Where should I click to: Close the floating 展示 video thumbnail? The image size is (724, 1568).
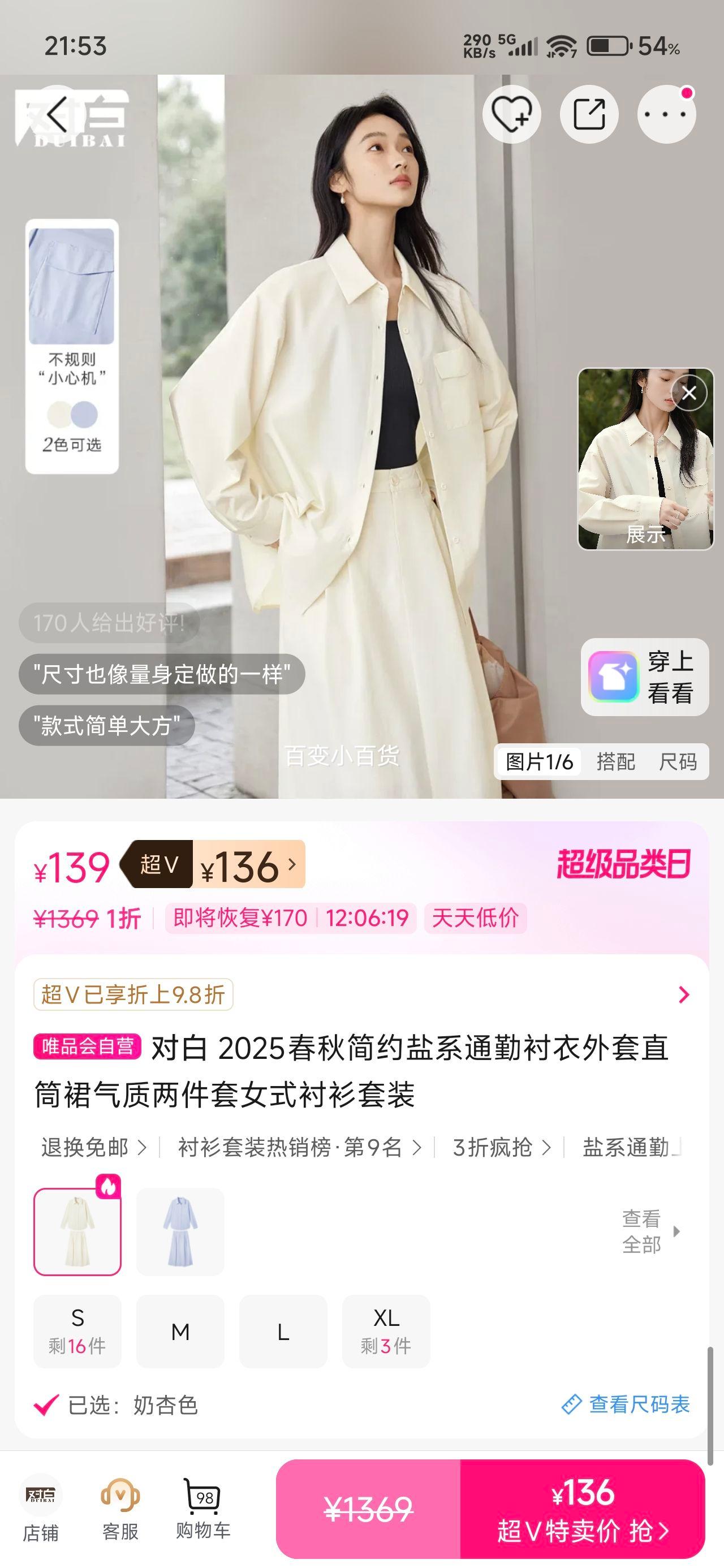tap(689, 393)
